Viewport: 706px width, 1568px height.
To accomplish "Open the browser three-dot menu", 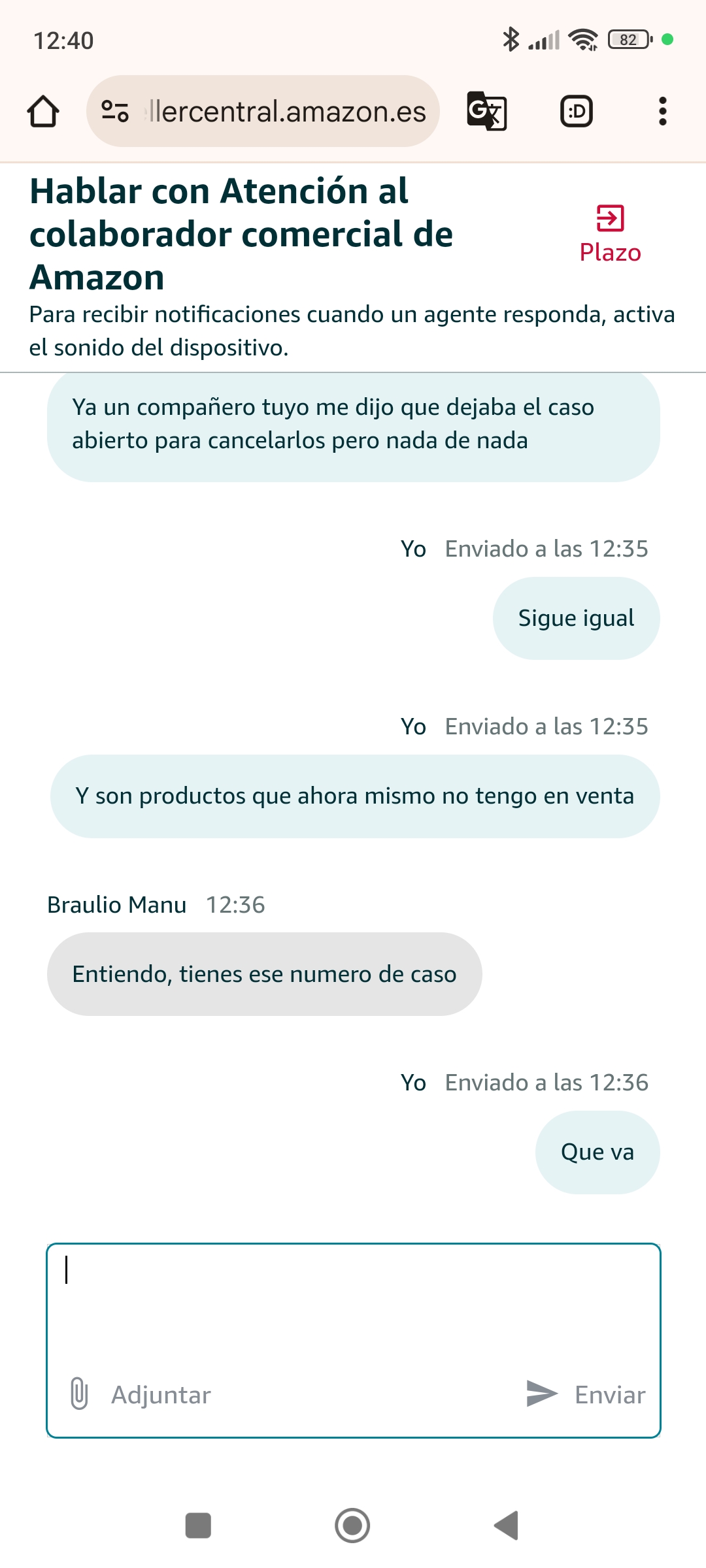I will [663, 111].
